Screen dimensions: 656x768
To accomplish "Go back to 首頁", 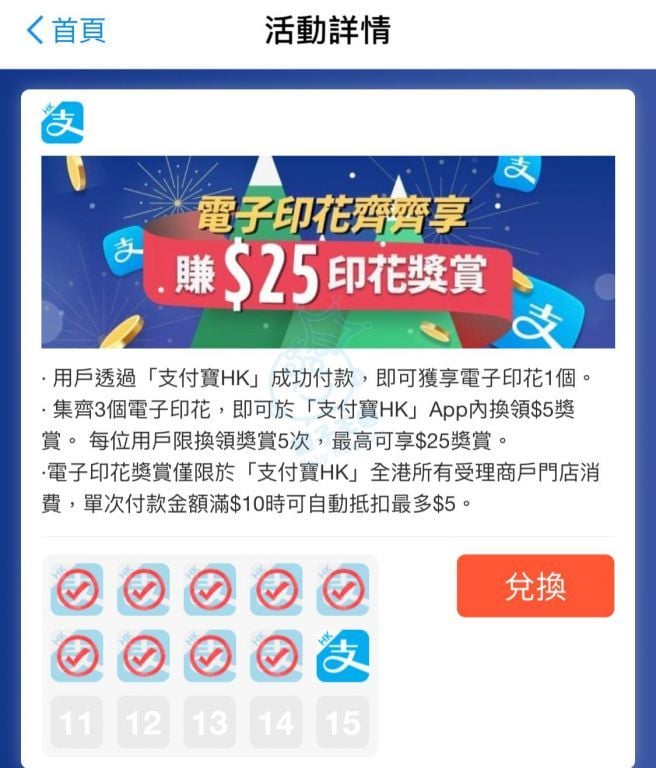I will pyautogui.click(x=66, y=30).
